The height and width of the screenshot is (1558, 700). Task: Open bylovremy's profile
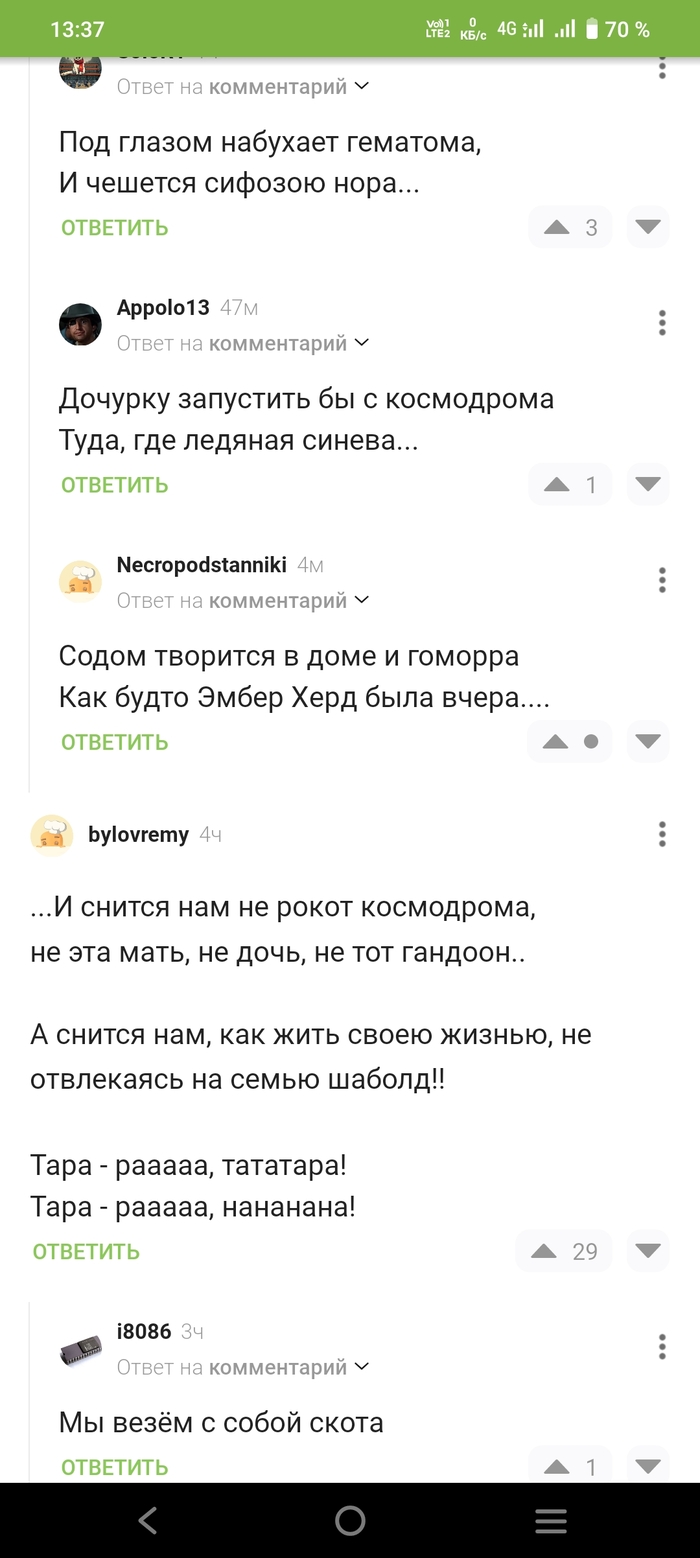(x=138, y=834)
